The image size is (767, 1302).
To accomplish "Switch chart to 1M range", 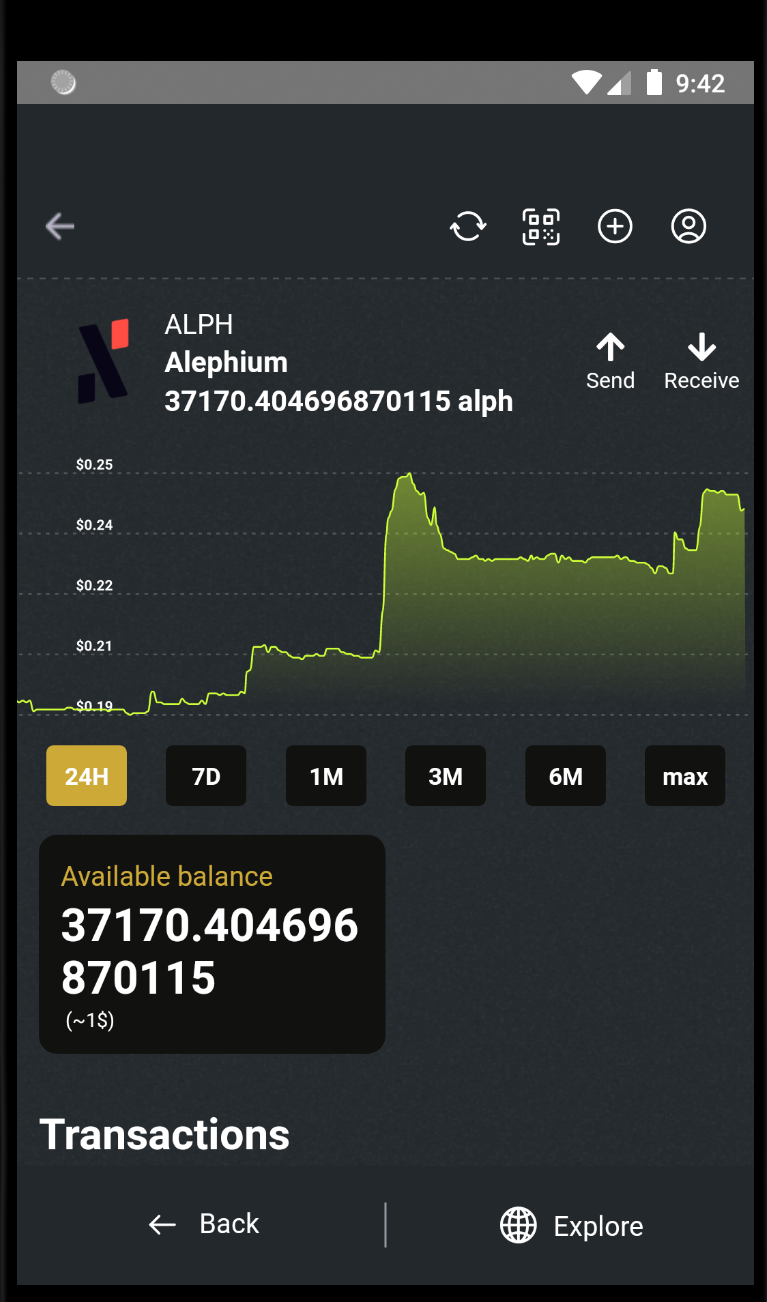I will [326, 776].
